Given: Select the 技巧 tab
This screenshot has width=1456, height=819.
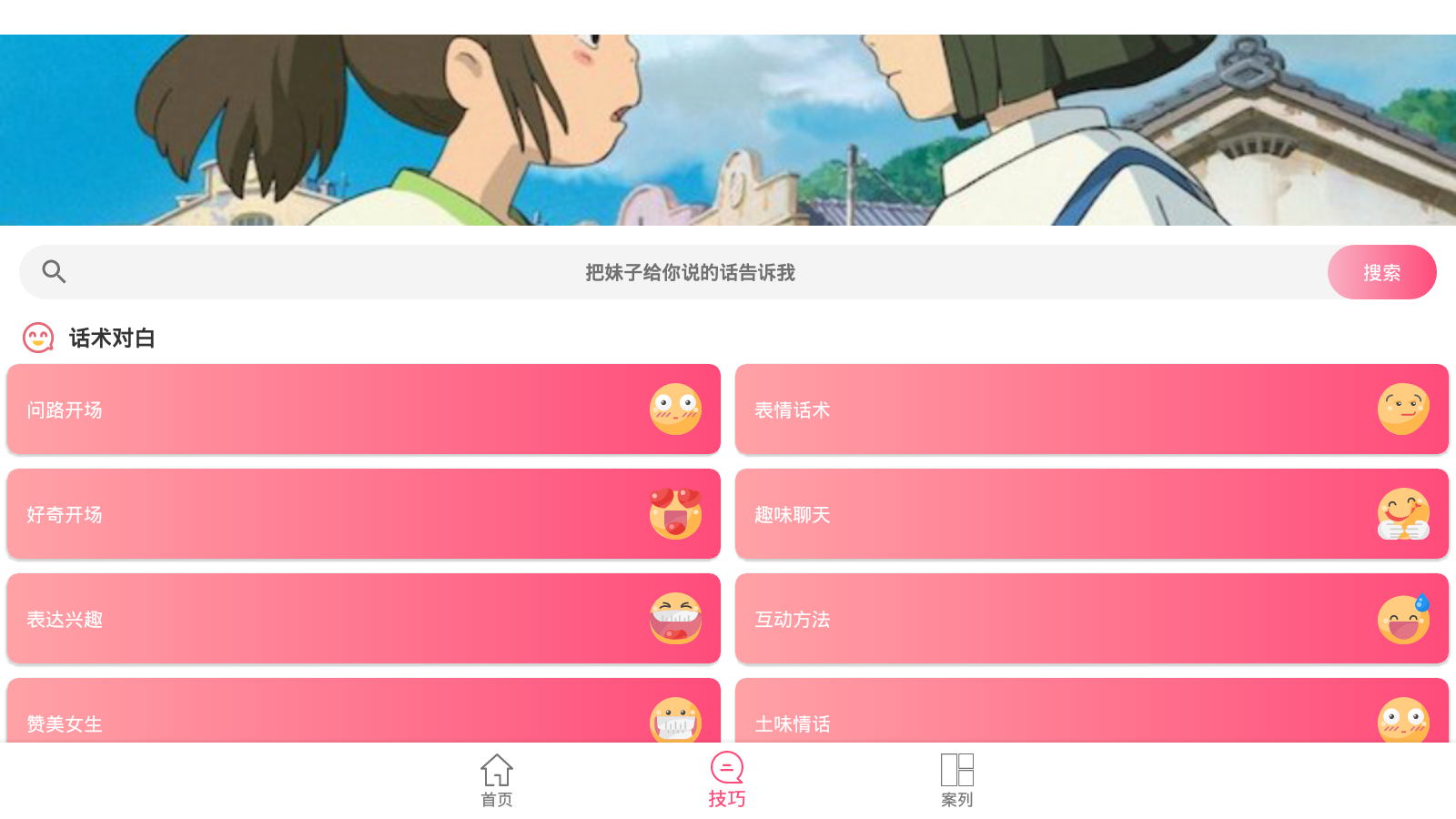Looking at the screenshot, I should coord(727,781).
